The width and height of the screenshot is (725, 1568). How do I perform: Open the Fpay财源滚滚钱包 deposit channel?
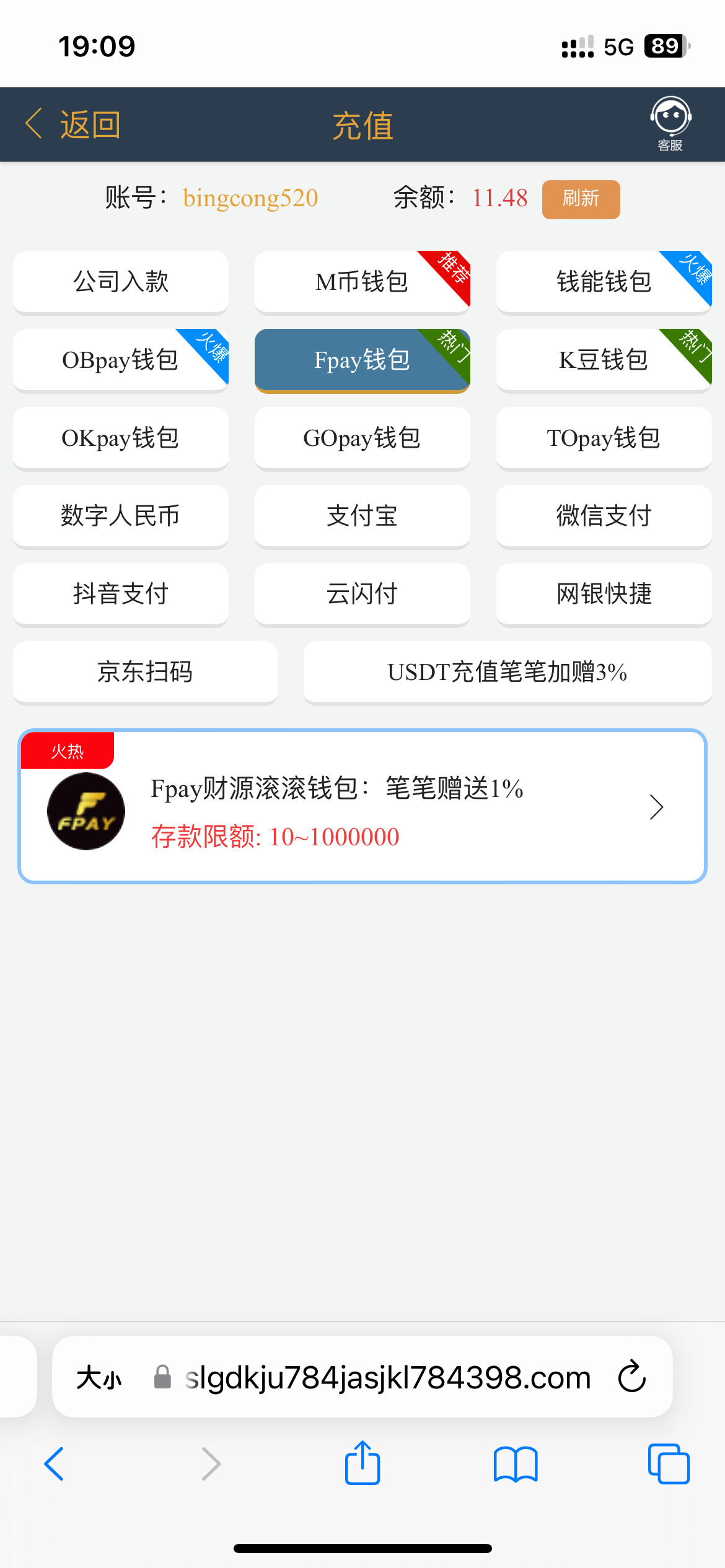[x=362, y=806]
